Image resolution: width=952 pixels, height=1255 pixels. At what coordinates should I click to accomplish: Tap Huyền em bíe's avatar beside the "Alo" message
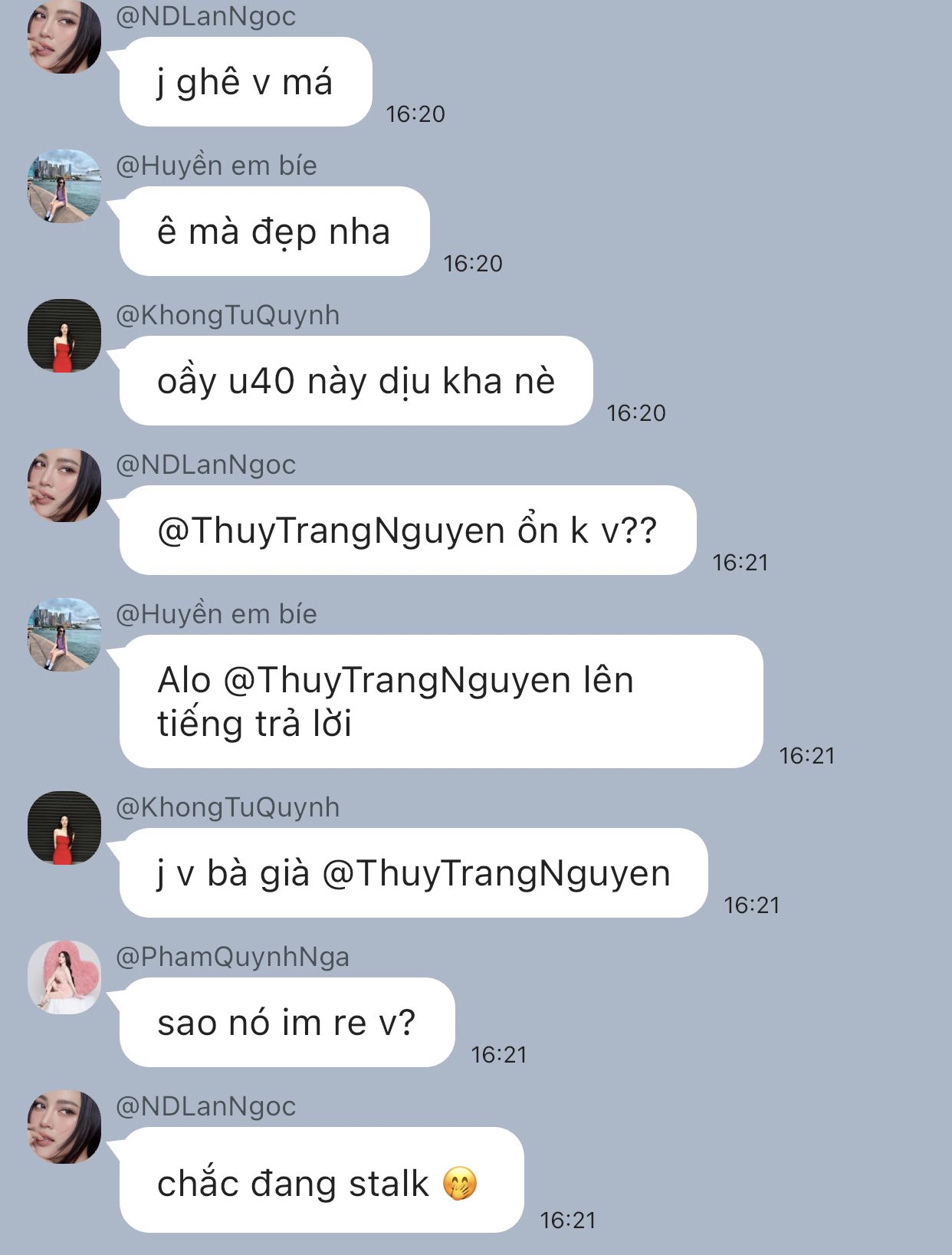click(64, 635)
